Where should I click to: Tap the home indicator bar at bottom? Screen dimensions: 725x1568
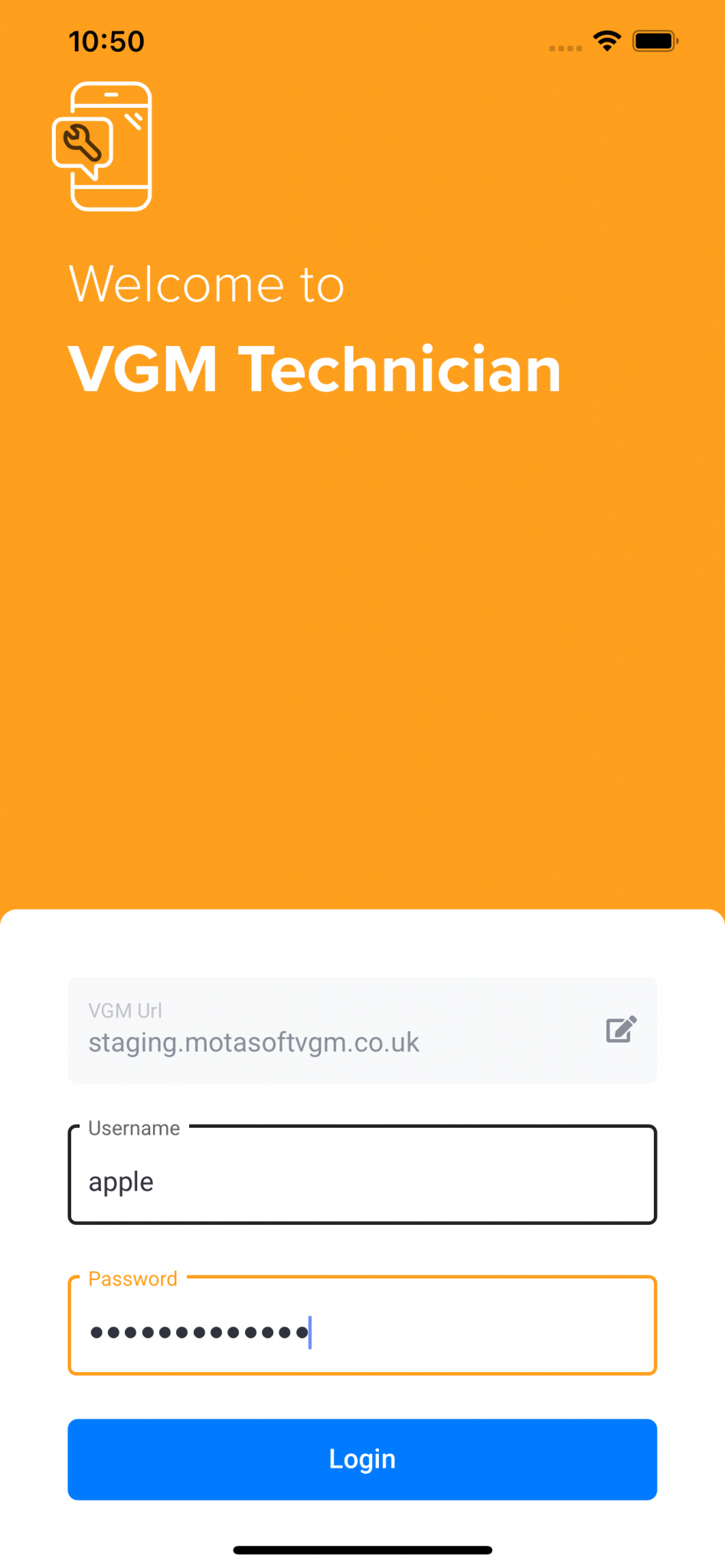click(362, 1549)
